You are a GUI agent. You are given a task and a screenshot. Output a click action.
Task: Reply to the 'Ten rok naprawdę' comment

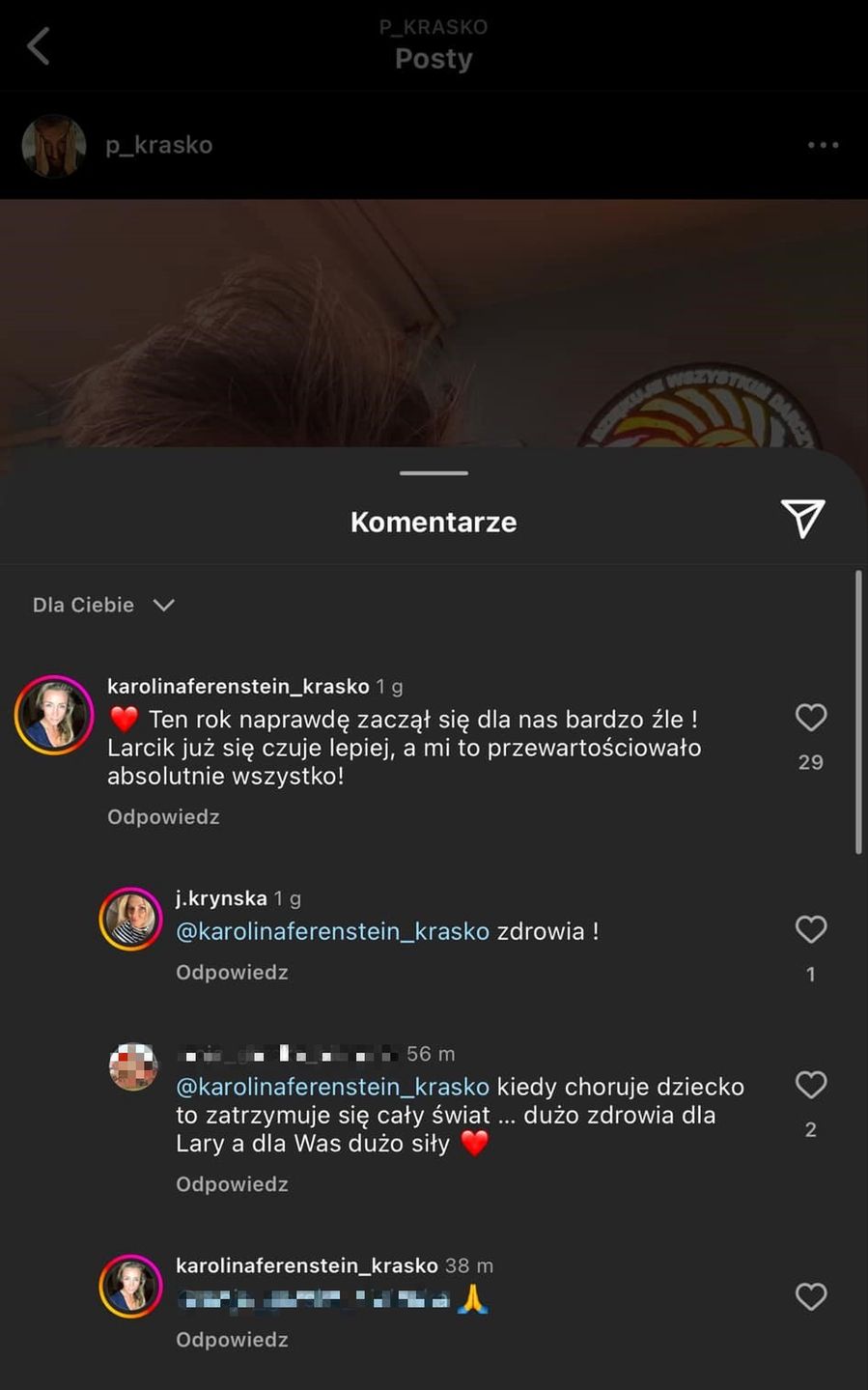click(163, 817)
